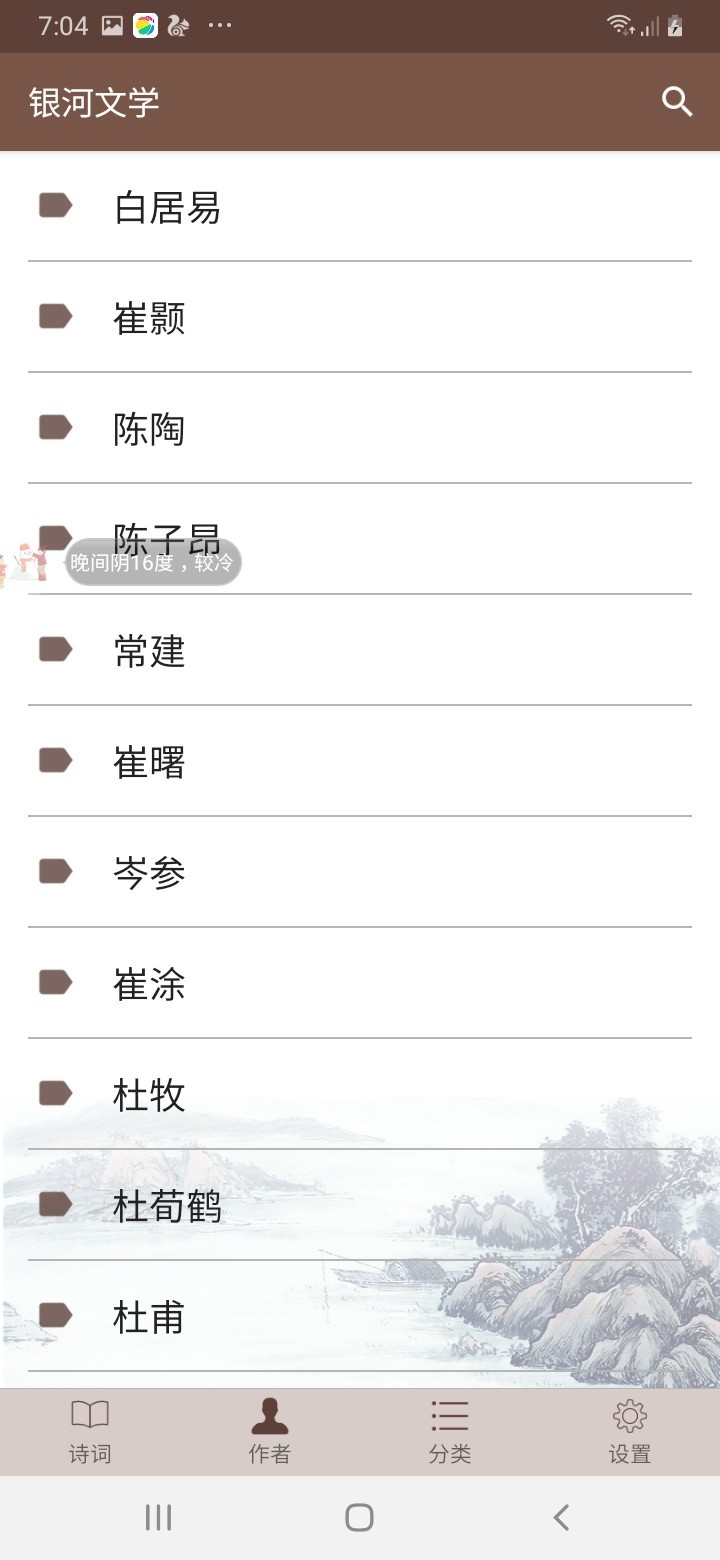The height and width of the screenshot is (1560, 720).
Task: Tap the 作者 tab
Action: (x=270, y=1432)
